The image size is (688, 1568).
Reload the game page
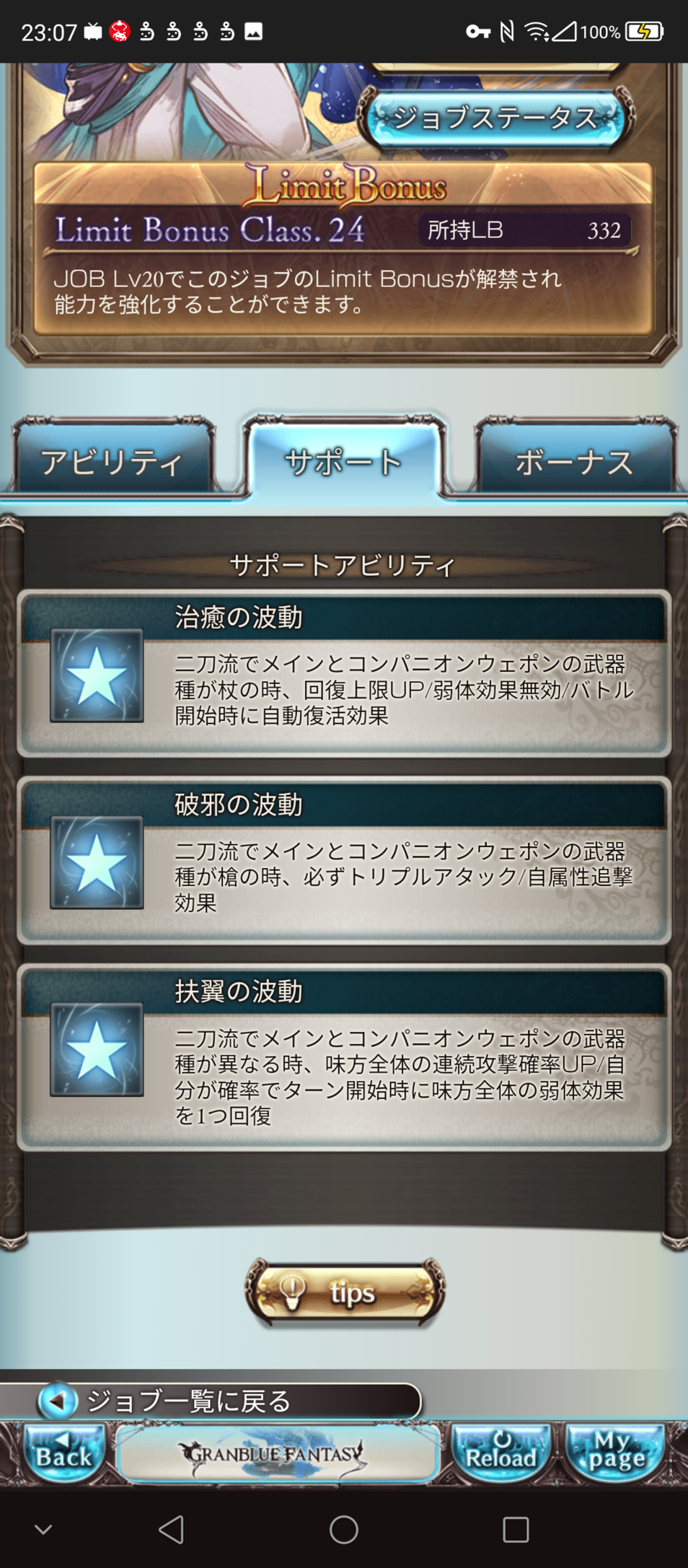[500, 1453]
